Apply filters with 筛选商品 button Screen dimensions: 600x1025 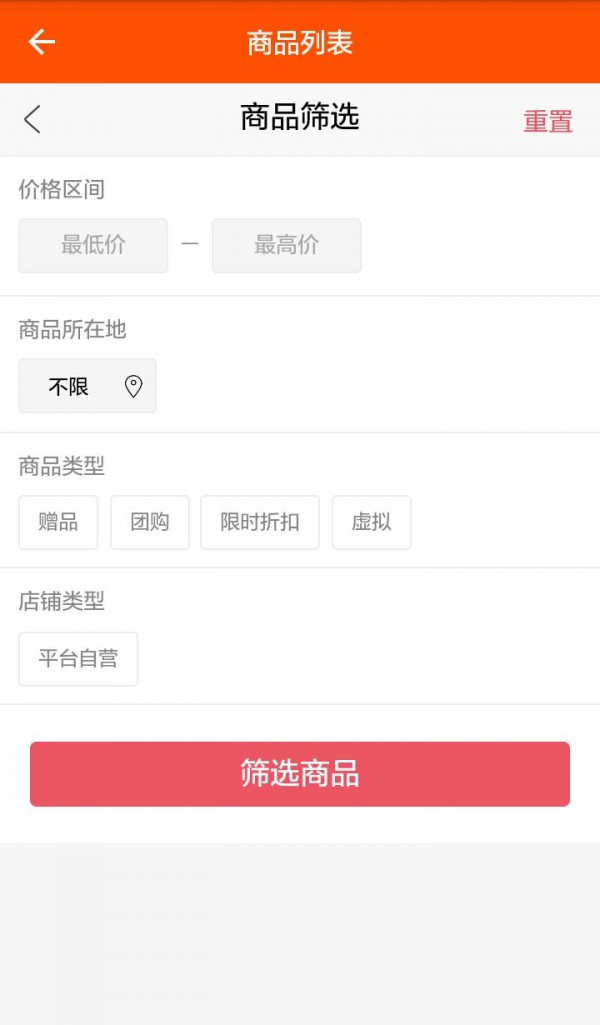pyautogui.click(x=300, y=774)
